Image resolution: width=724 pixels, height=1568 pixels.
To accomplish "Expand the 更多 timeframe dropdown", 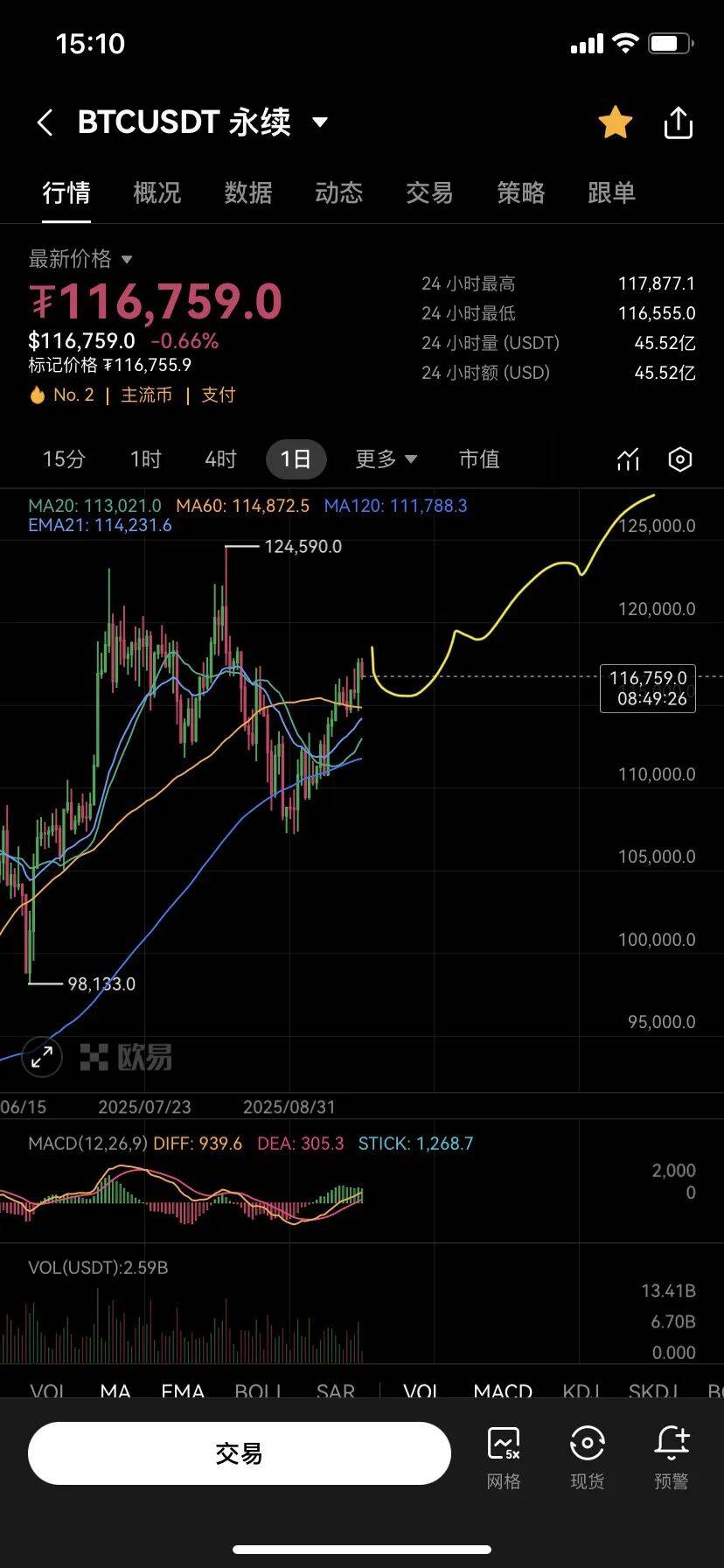I will click(386, 459).
